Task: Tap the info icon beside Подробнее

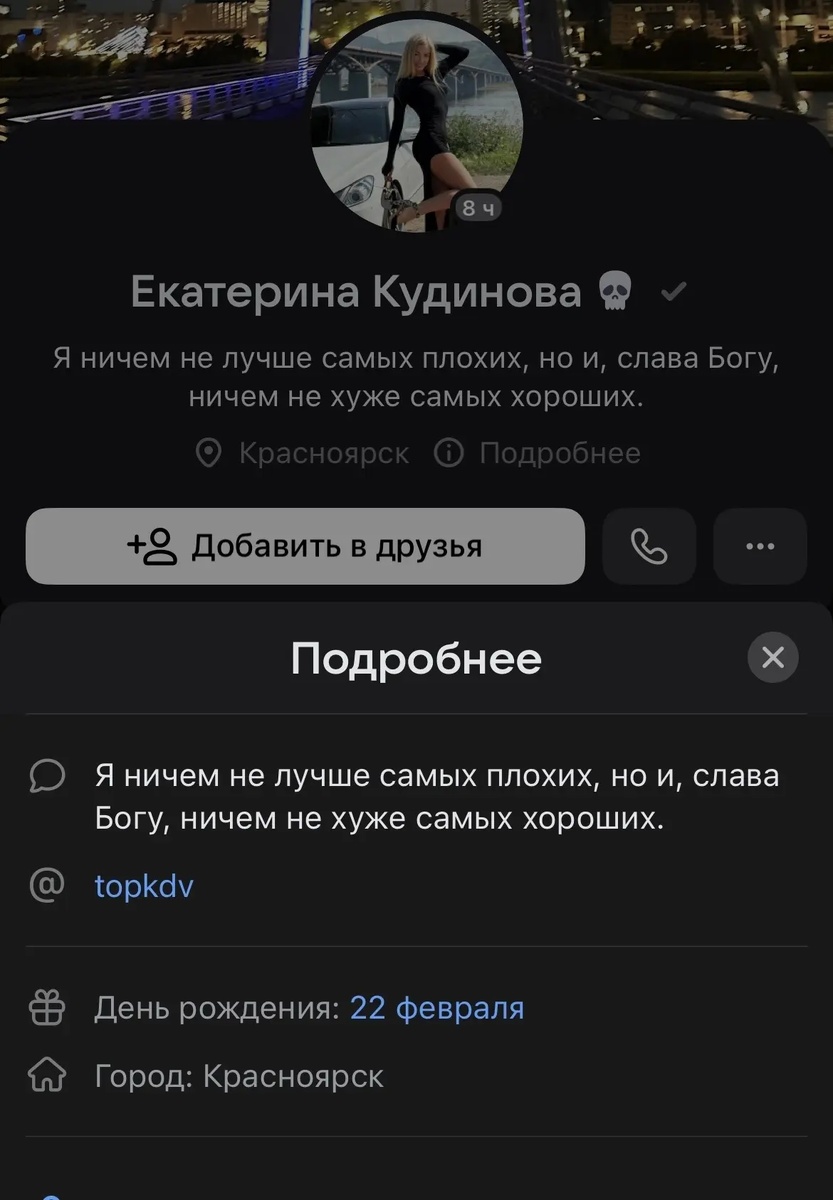Action: 448,453
